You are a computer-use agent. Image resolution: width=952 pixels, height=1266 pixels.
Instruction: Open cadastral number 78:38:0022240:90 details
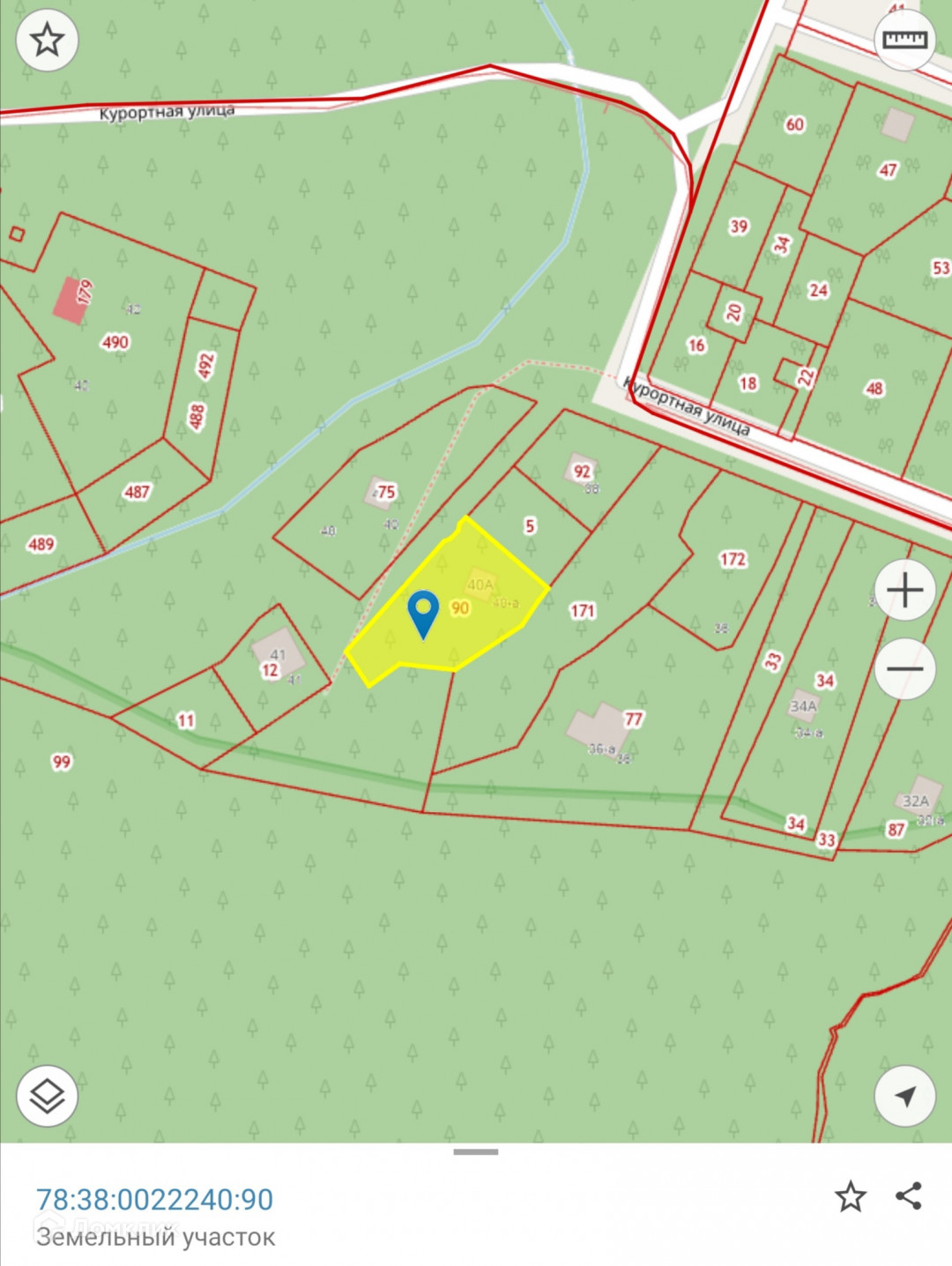point(155,1199)
